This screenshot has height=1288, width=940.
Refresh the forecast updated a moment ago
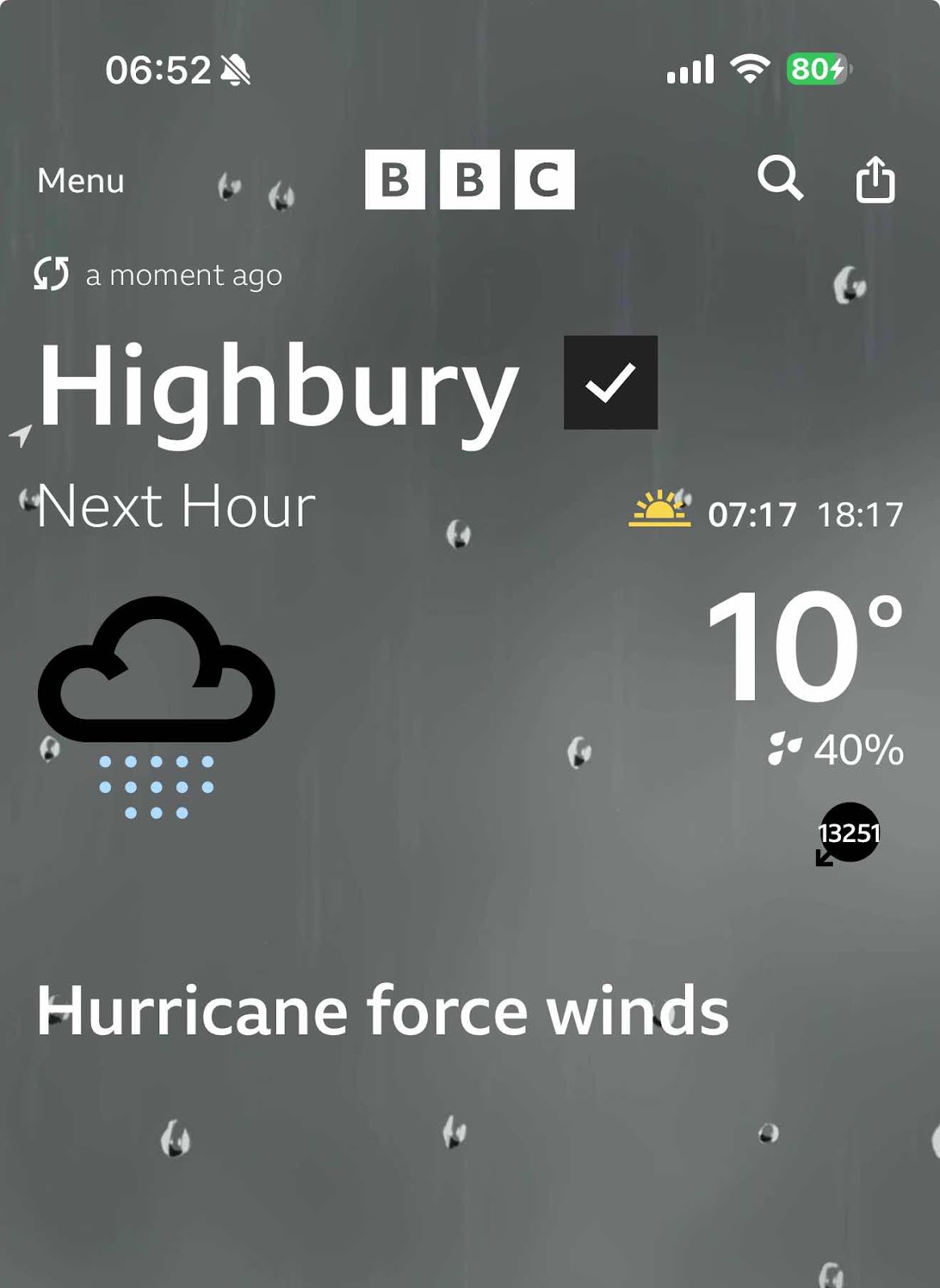(x=52, y=274)
